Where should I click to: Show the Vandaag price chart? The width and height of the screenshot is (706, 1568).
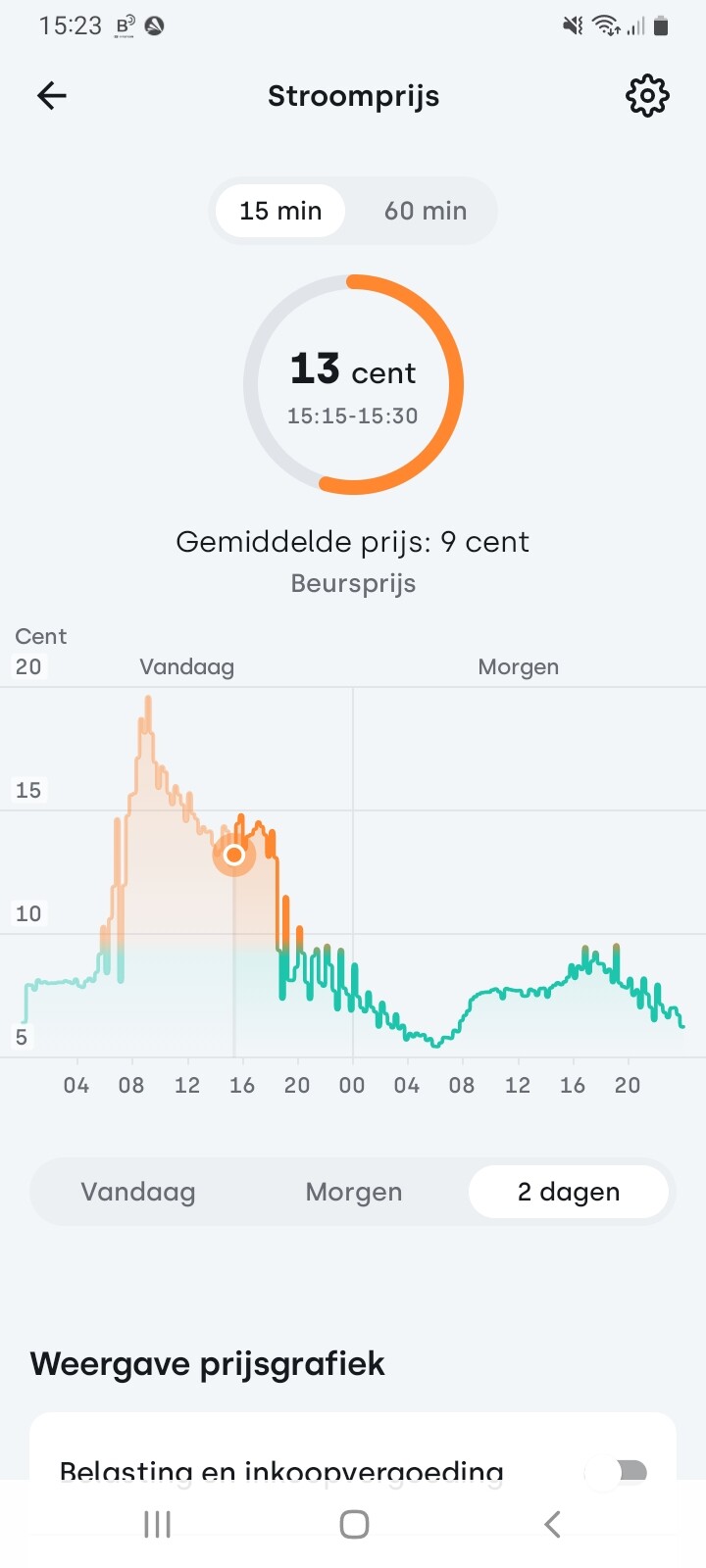(138, 1192)
